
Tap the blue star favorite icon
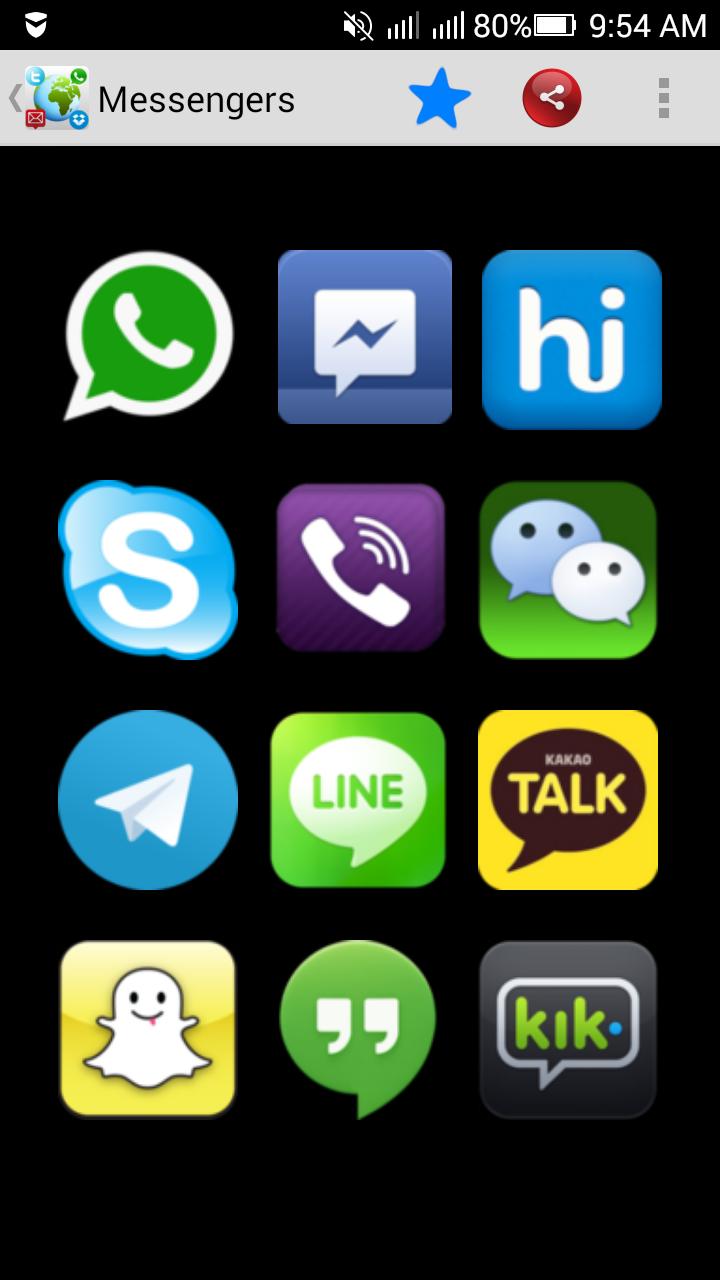tap(439, 98)
